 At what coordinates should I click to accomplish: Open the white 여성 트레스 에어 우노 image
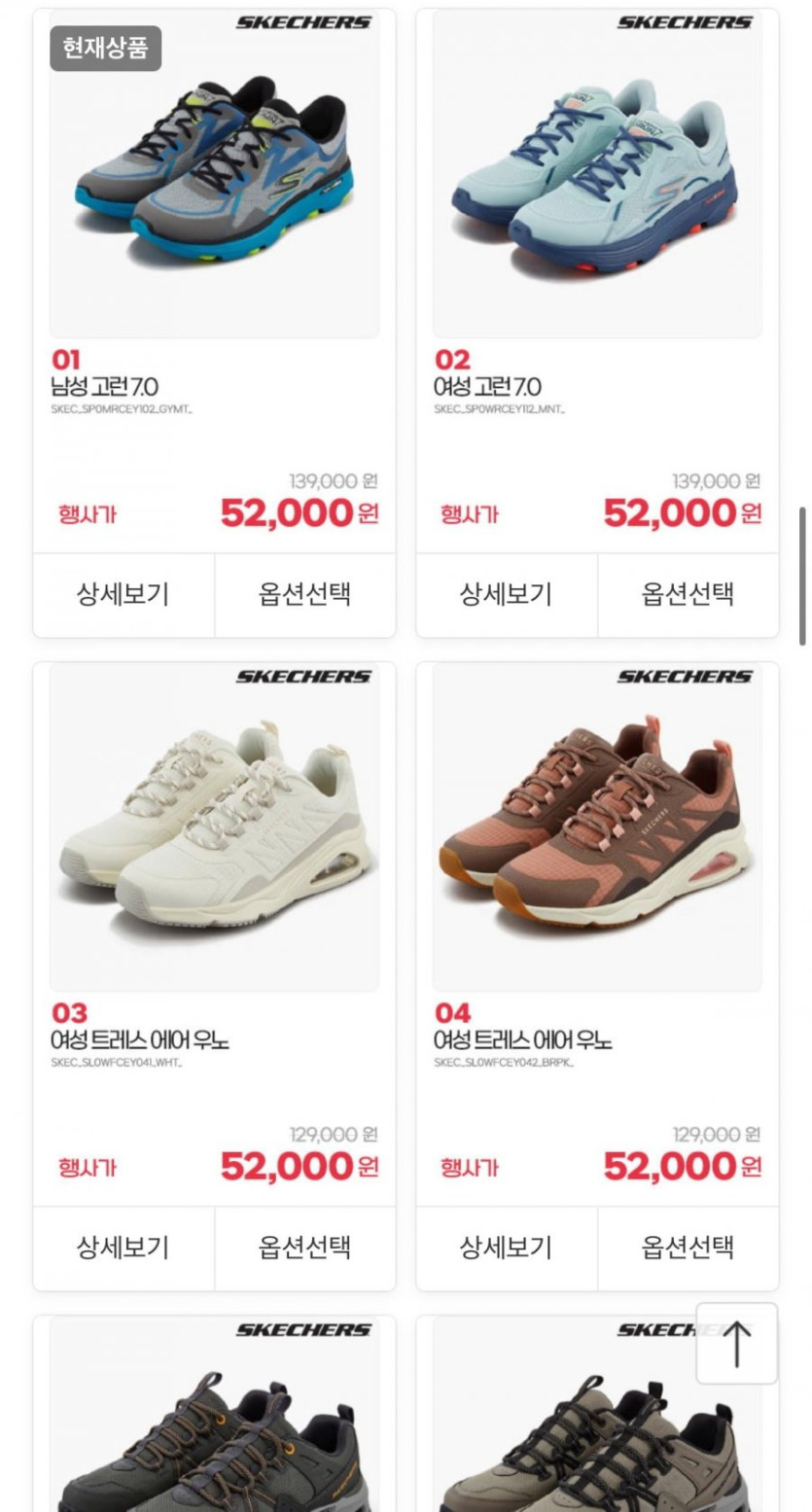(215, 827)
